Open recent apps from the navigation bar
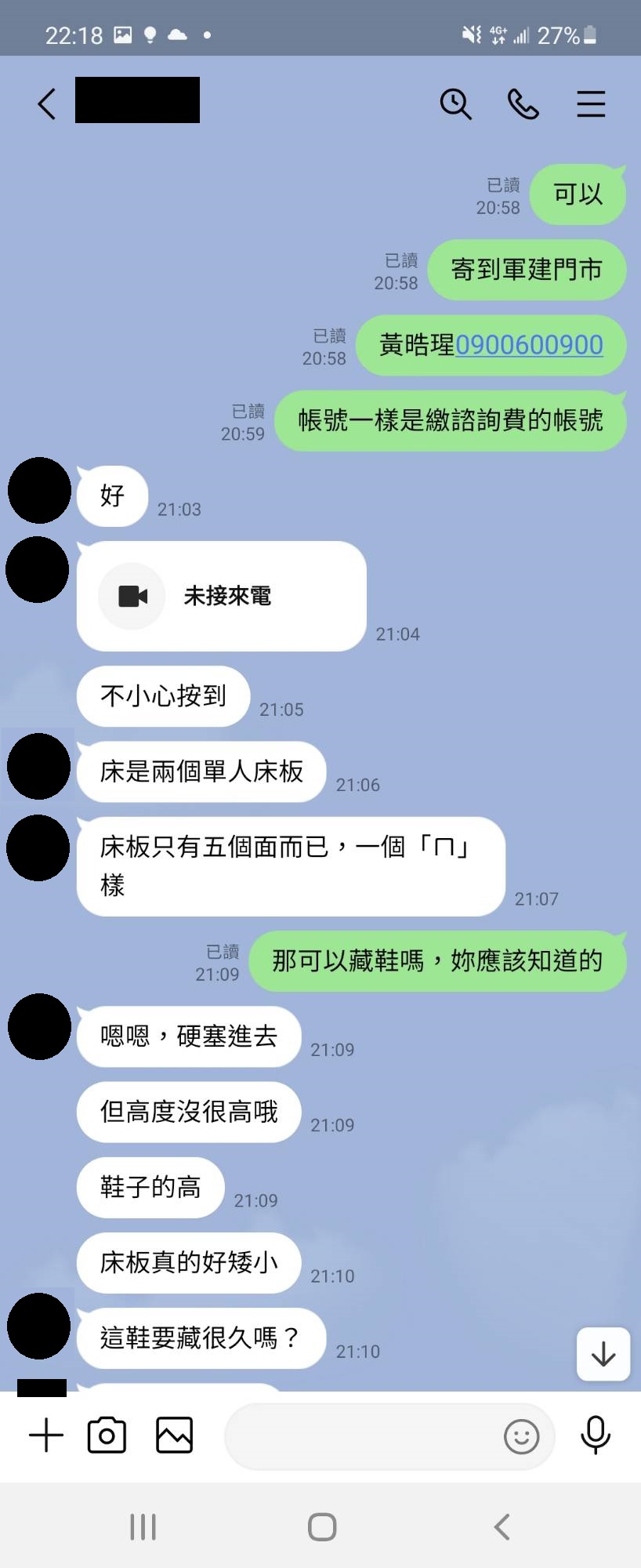This screenshot has width=641, height=1568. 143,1526
